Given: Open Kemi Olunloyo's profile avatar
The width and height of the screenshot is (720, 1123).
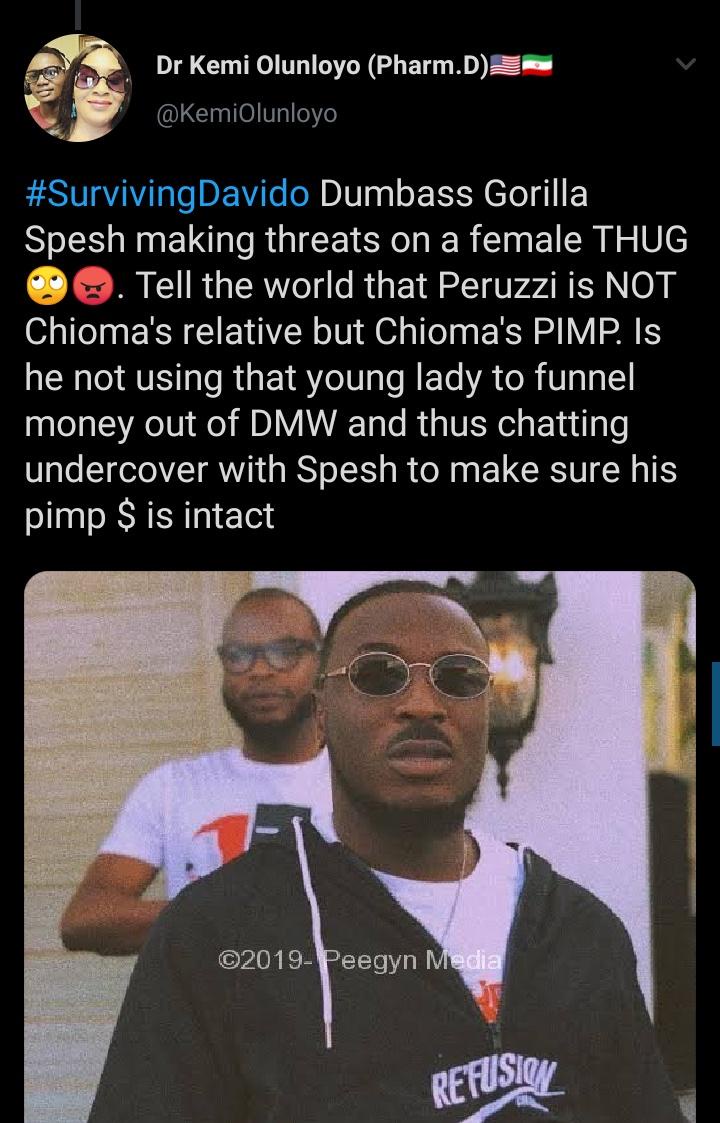Looking at the screenshot, I should coord(77,89).
